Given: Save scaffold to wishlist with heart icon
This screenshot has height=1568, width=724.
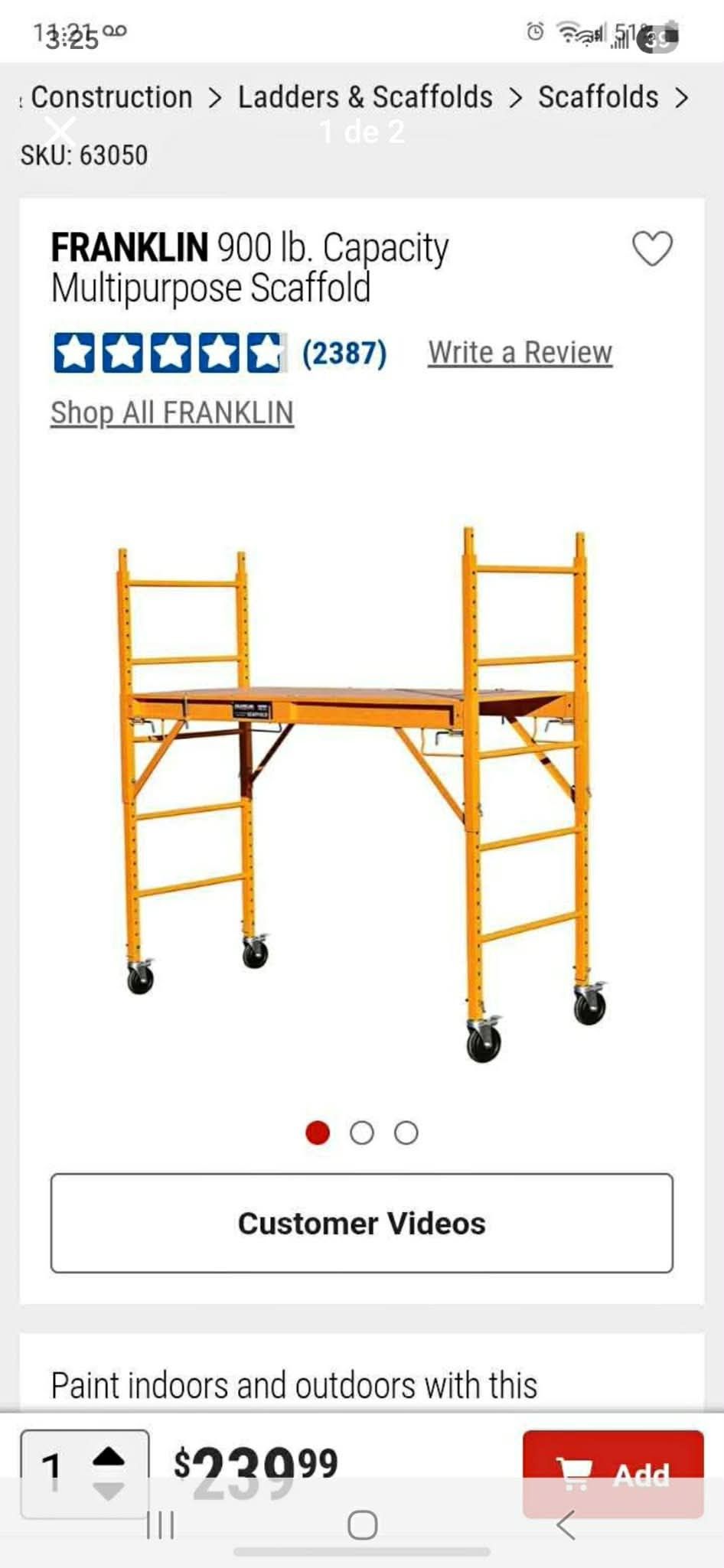Looking at the screenshot, I should 652,249.
